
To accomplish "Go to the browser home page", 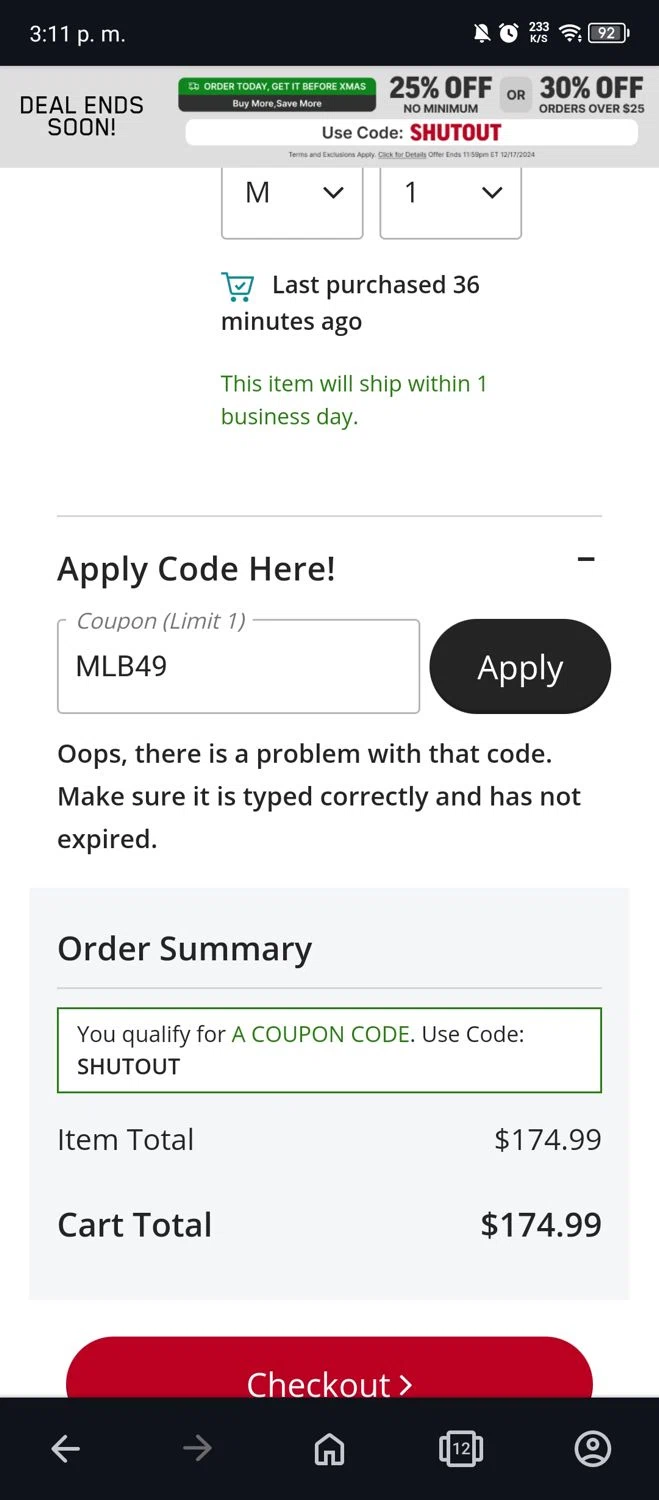I will point(329,1448).
